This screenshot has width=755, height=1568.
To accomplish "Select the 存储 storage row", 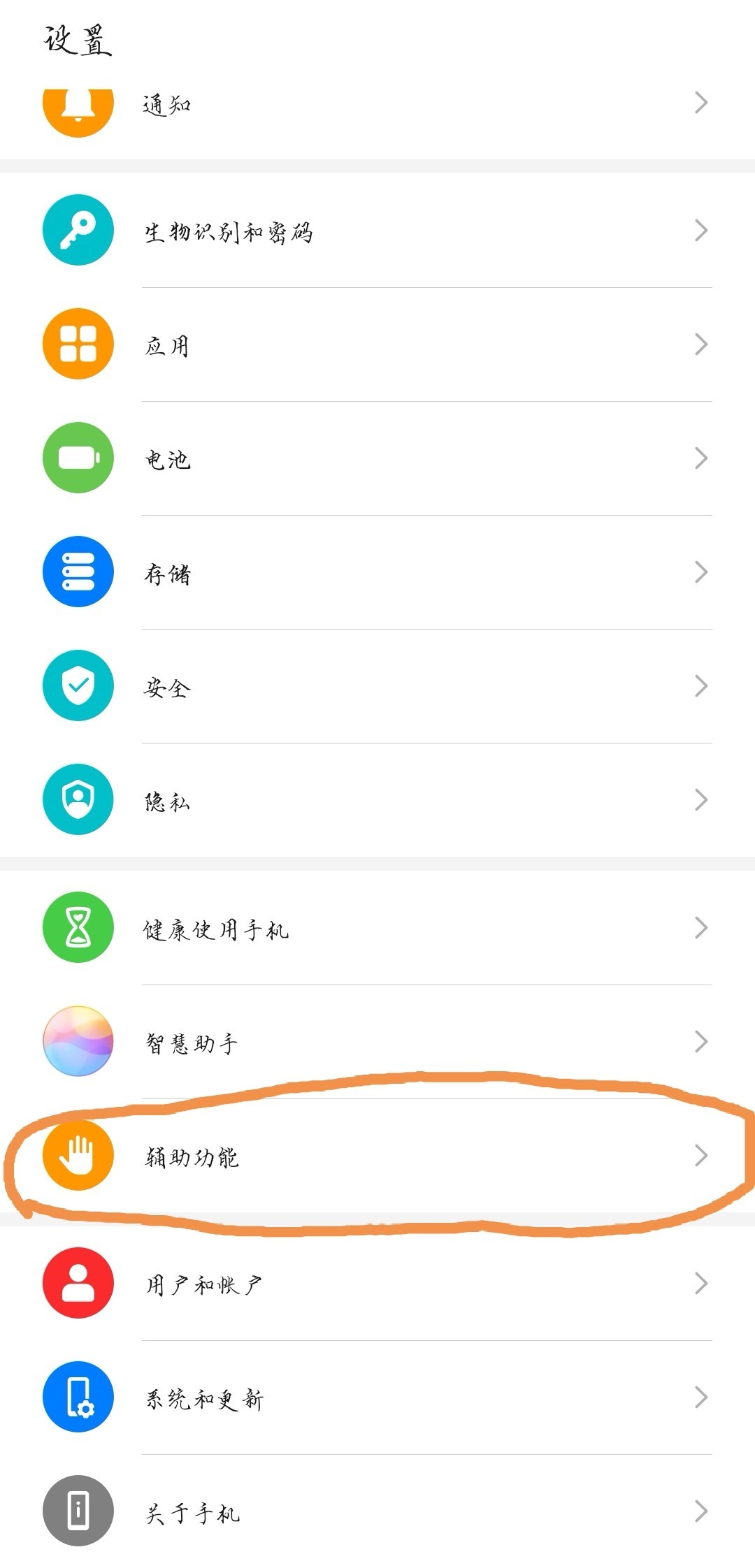I will pyautogui.click(x=377, y=572).
